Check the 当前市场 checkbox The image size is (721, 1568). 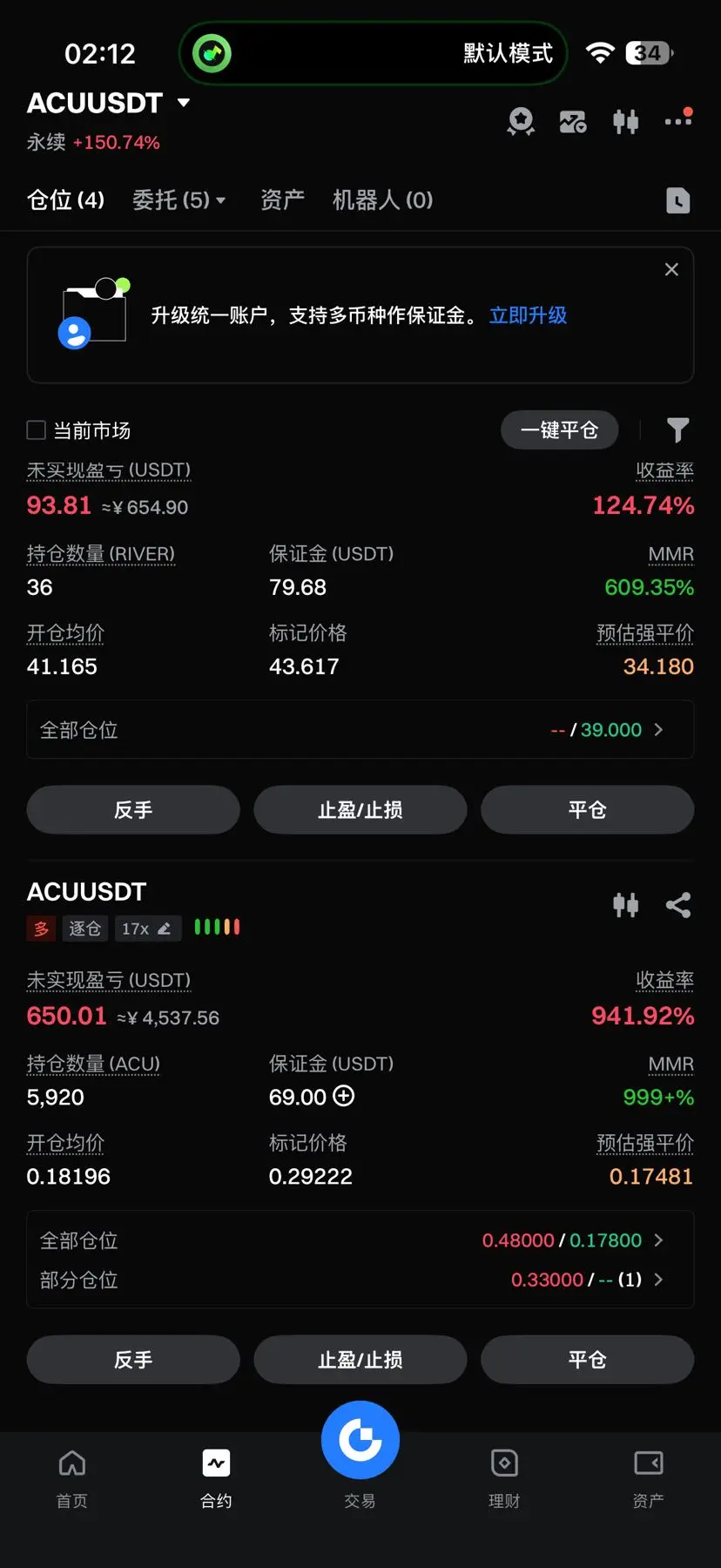[x=37, y=430]
